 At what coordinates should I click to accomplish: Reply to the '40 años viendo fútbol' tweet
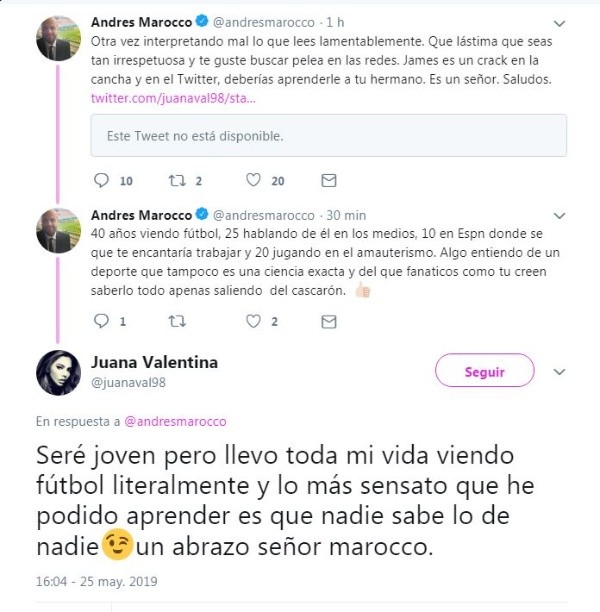pos(99,322)
